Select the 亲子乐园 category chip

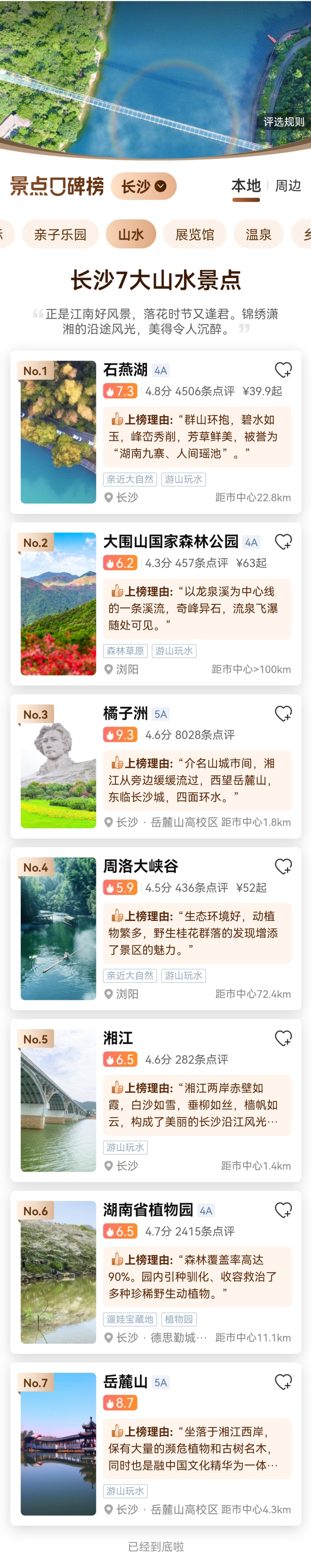coord(60,234)
